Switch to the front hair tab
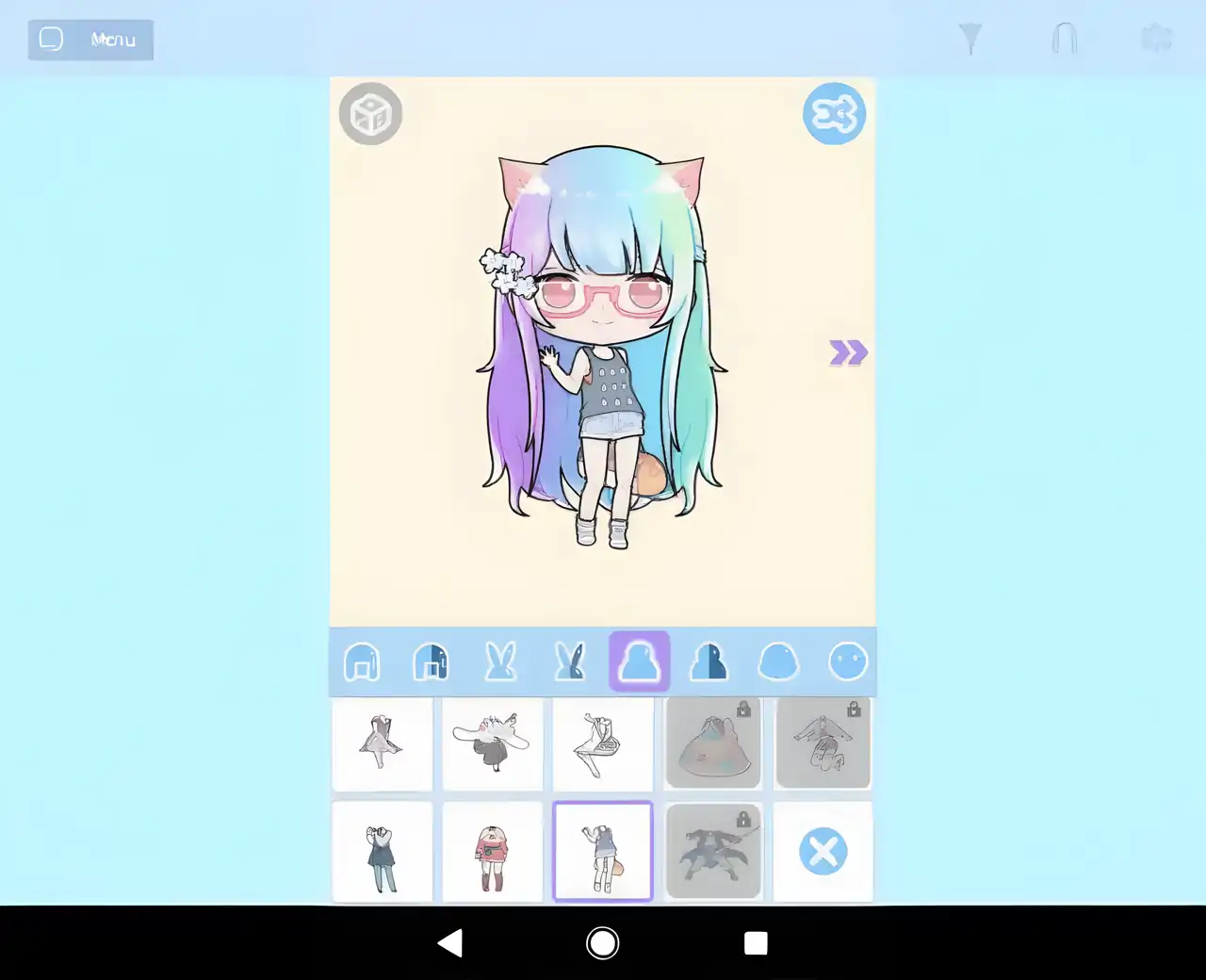The width and height of the screenshot is (1206, 980). [362, 661]
